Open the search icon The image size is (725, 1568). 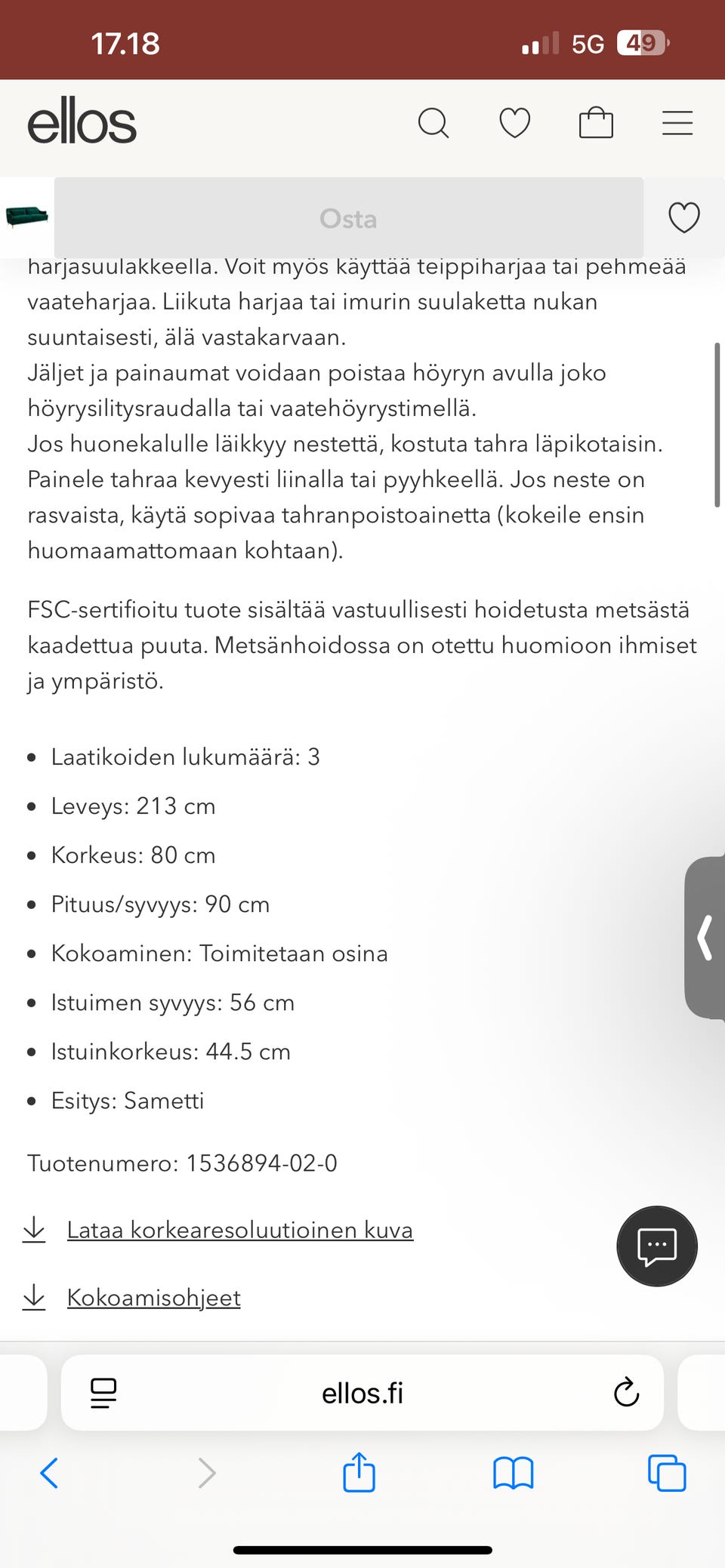tap(434, 122)
